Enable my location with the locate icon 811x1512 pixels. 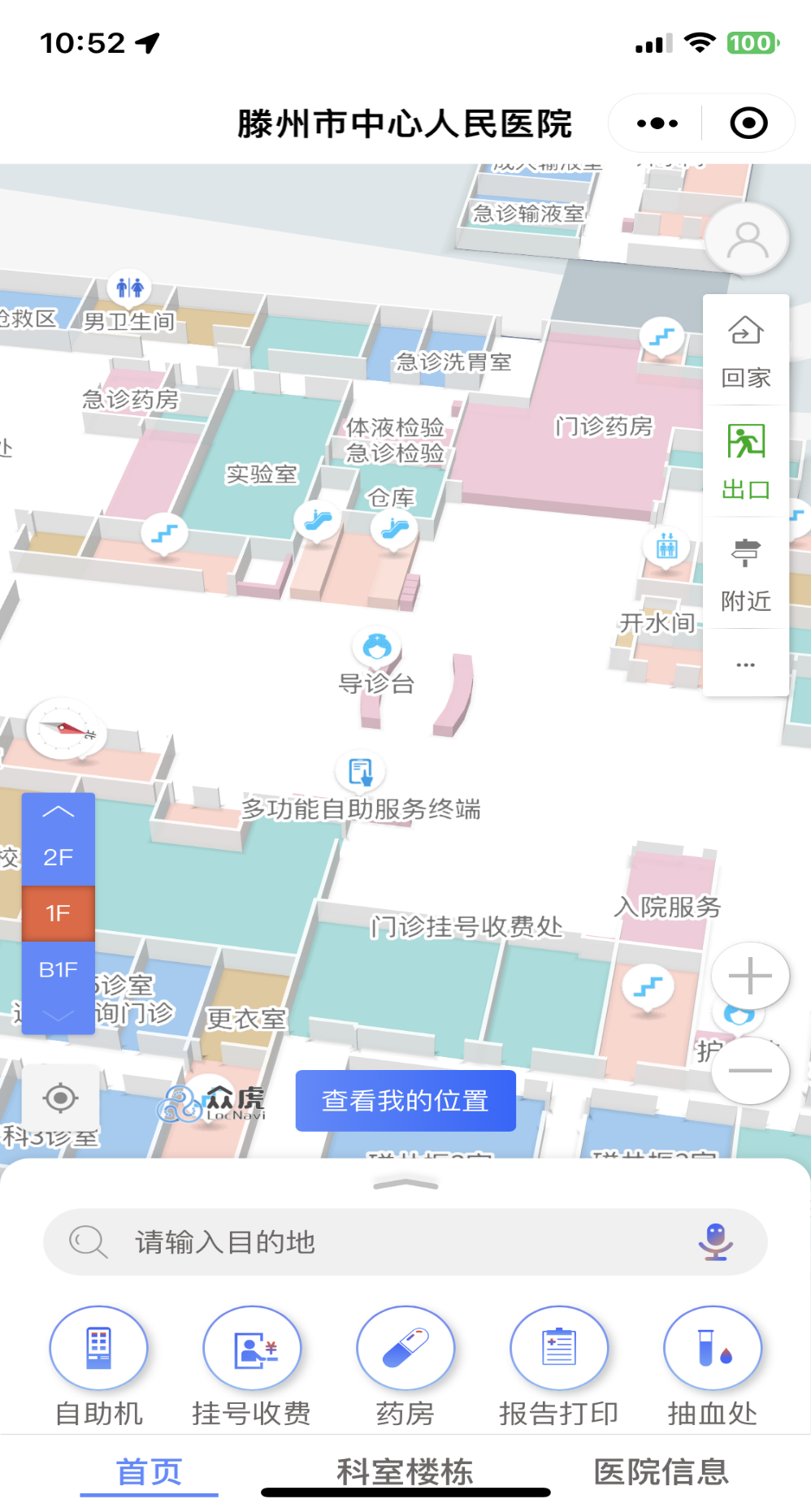(x=61, y=1098)
